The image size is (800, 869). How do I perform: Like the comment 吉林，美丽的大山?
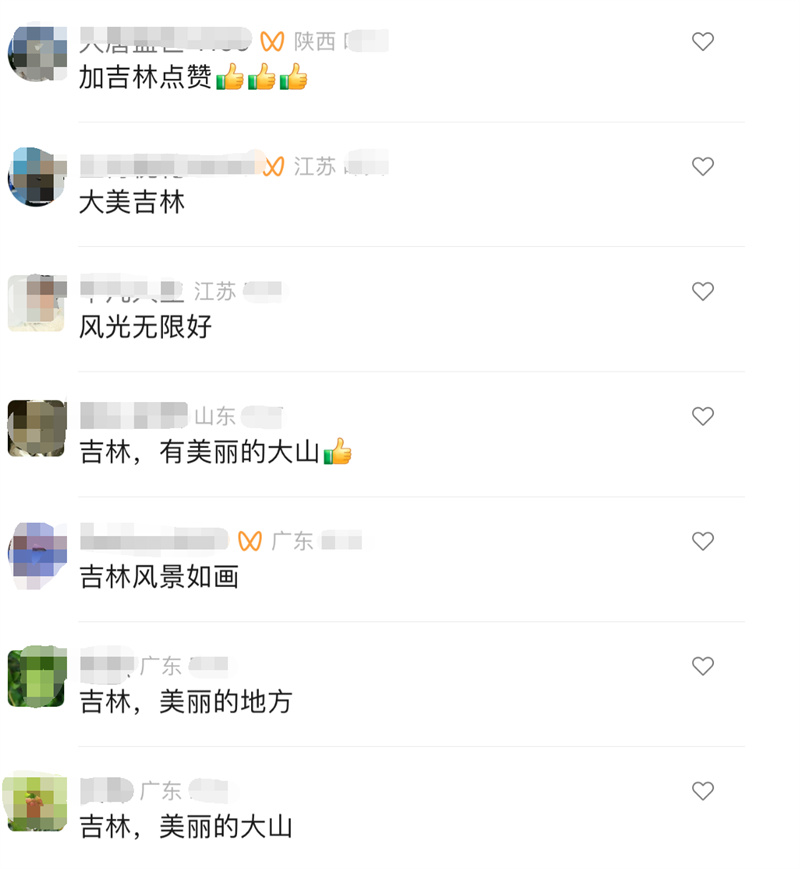coord(703,791)
